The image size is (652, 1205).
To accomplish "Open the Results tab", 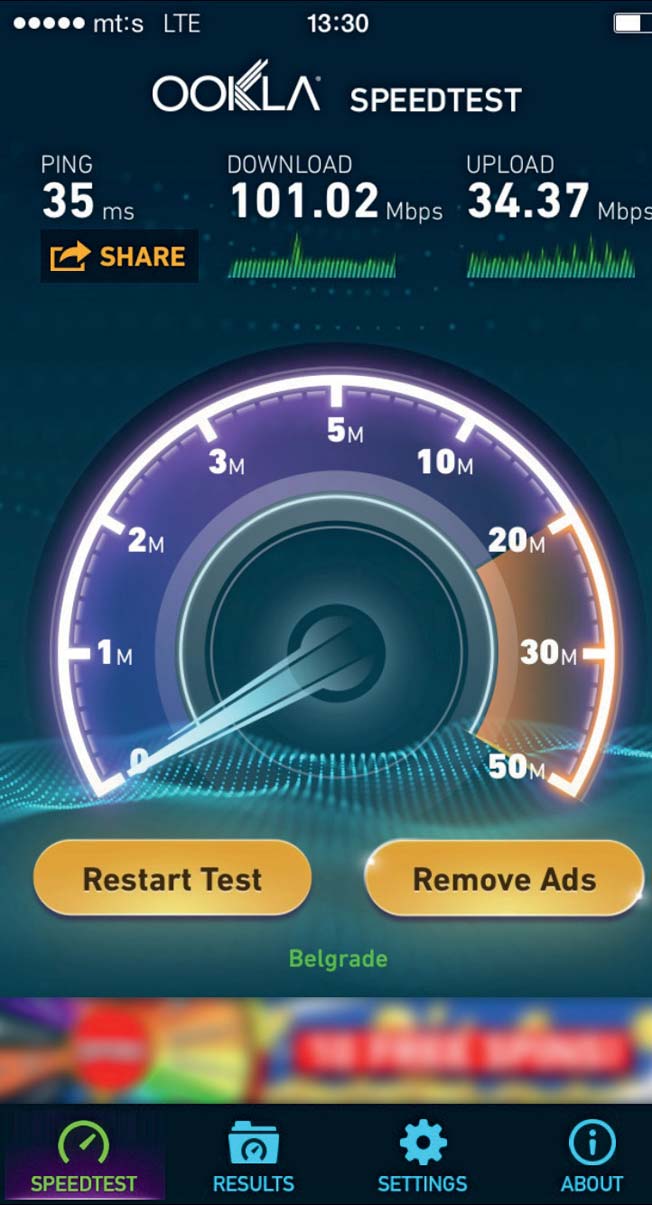I will [253, 1156].
